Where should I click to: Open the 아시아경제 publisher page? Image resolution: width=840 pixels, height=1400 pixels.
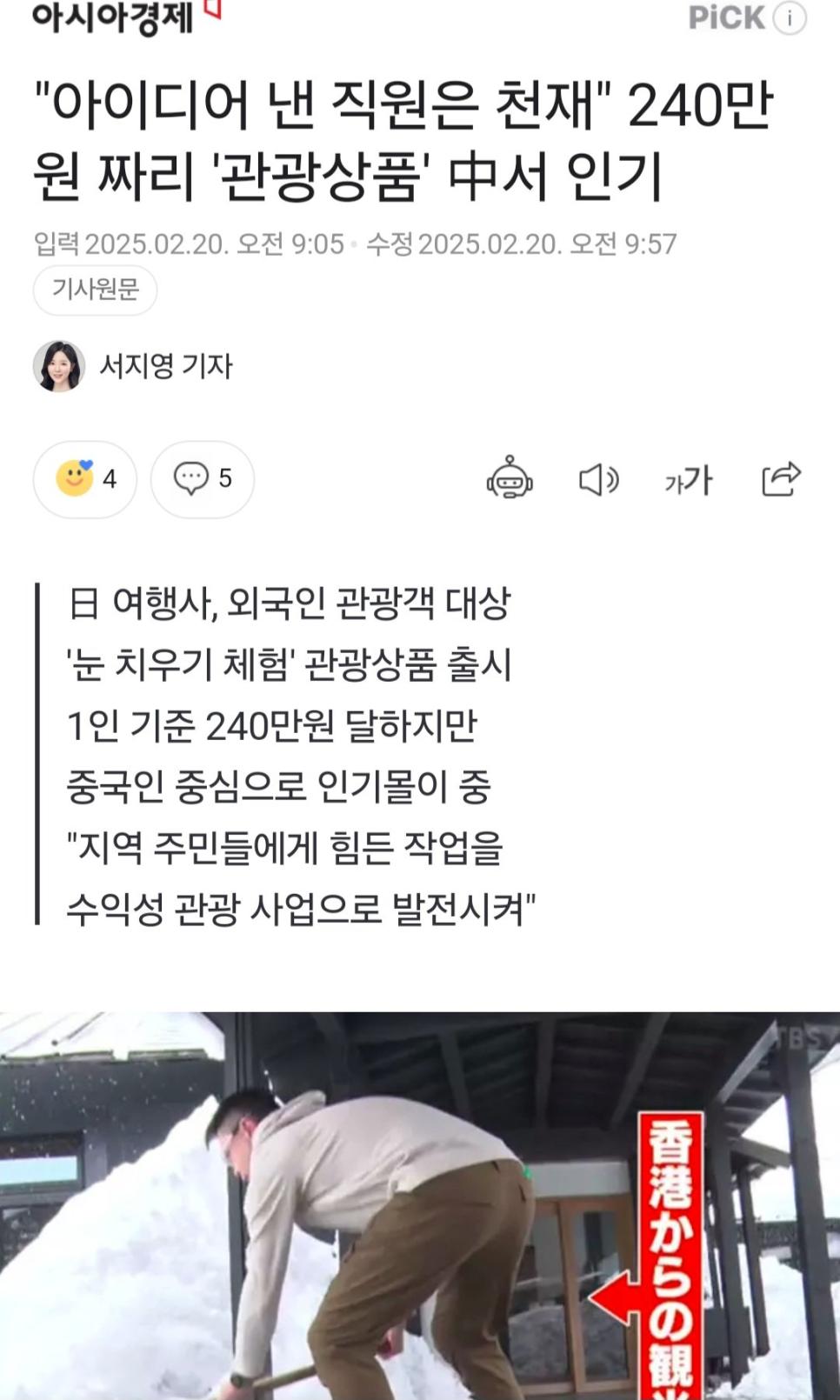(x=113, y=17)
